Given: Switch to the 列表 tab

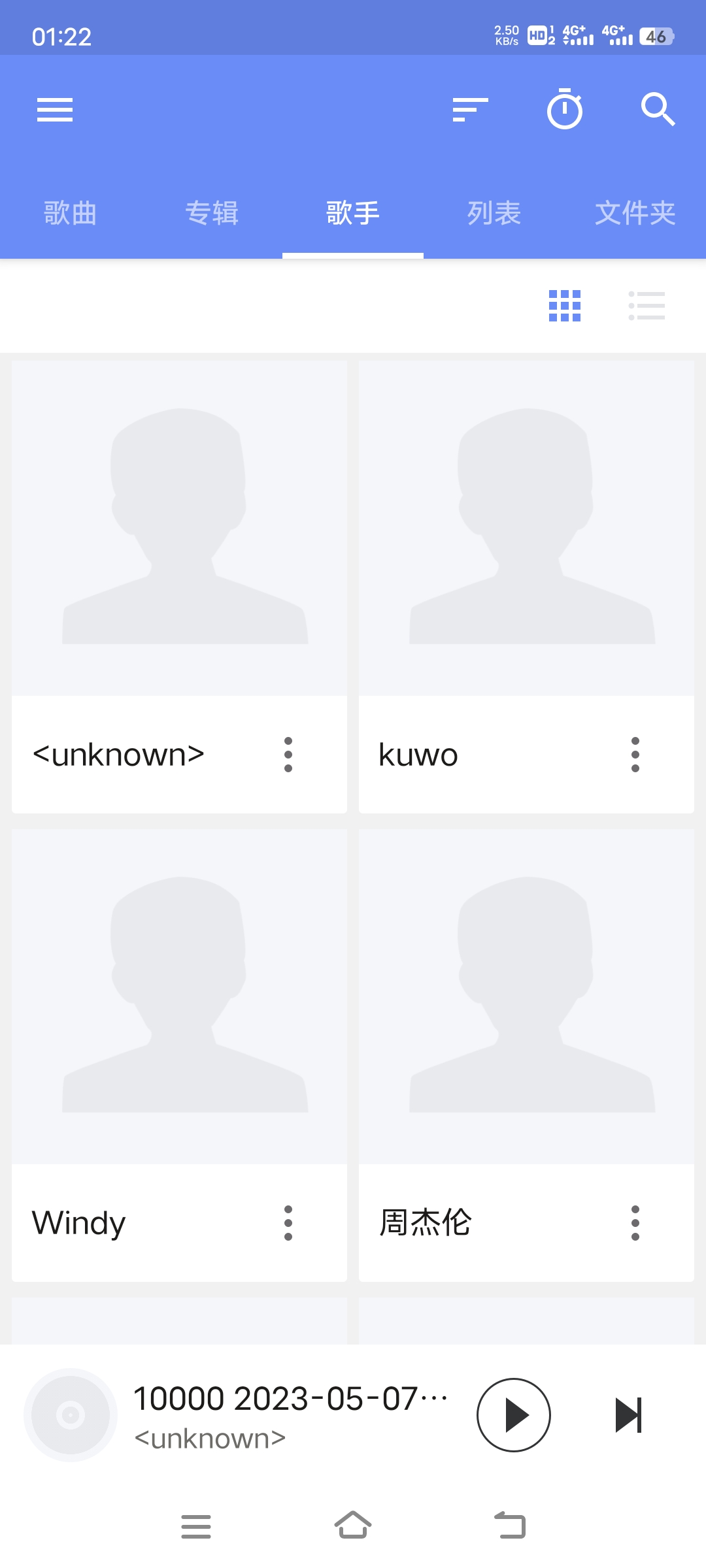Looking at the screenshot, I should pyautogui.click(x=494, y=213).
